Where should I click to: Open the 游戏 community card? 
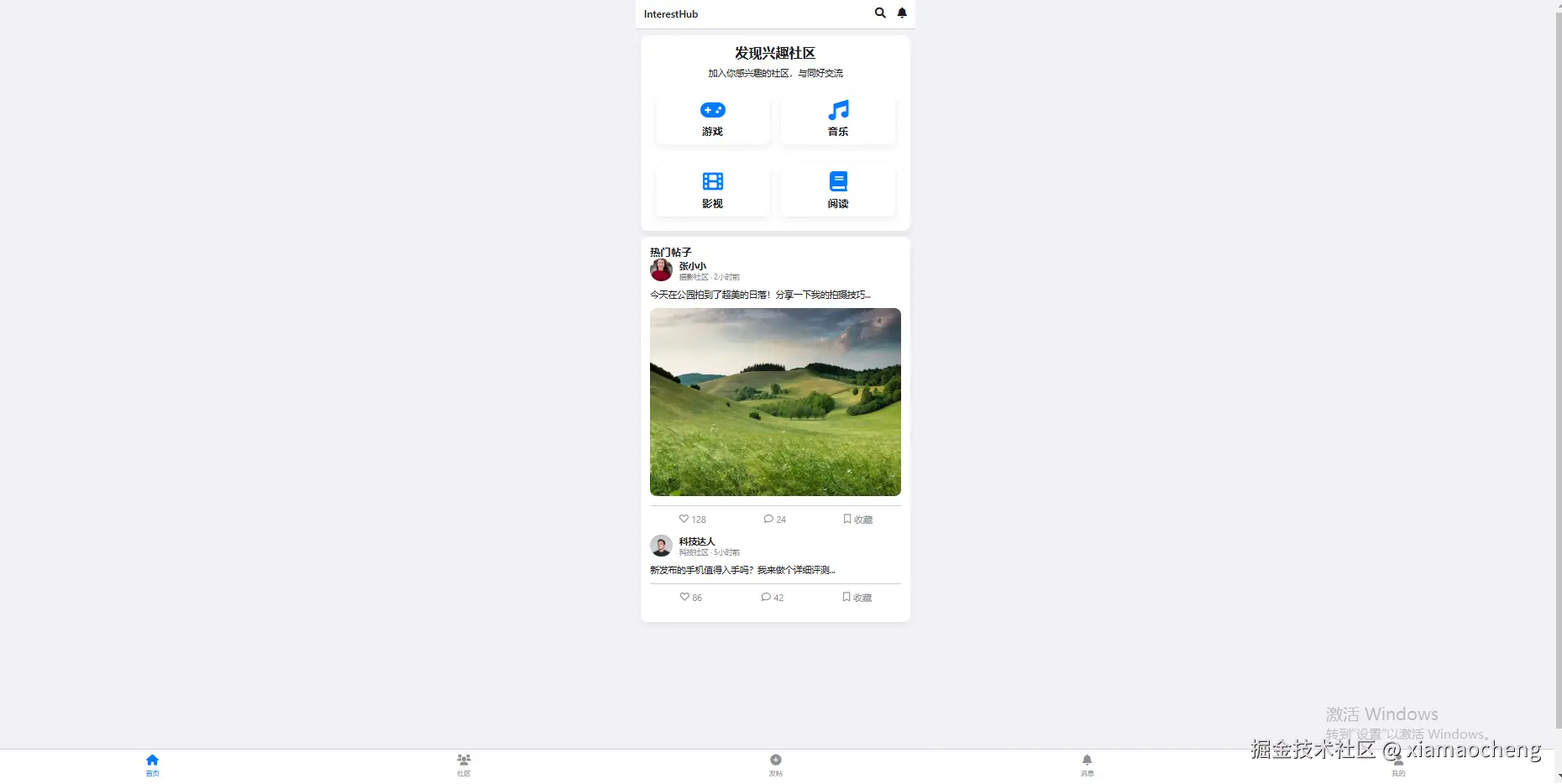(x=712, y=119)
